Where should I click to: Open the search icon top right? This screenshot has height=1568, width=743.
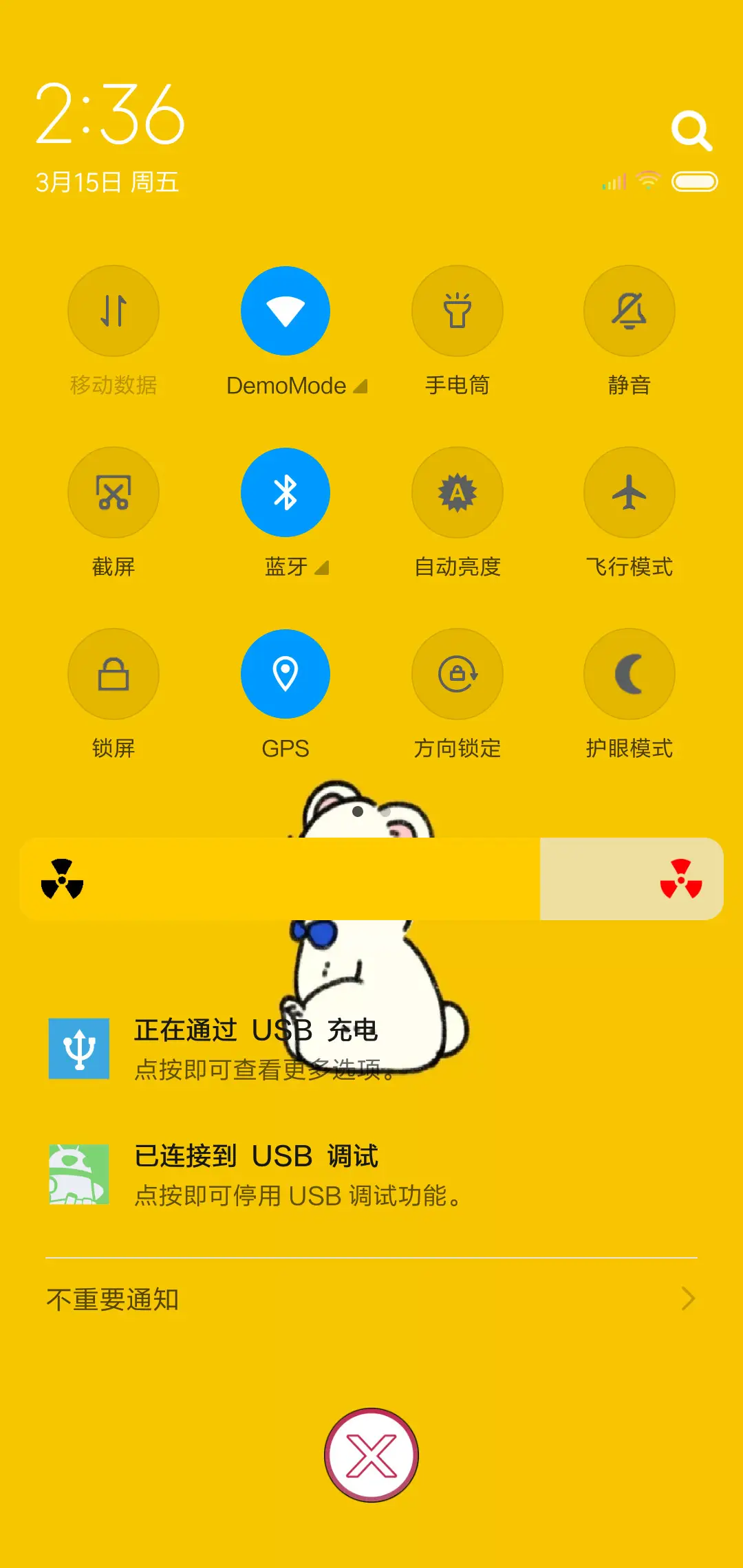click(x=693, y=131)
